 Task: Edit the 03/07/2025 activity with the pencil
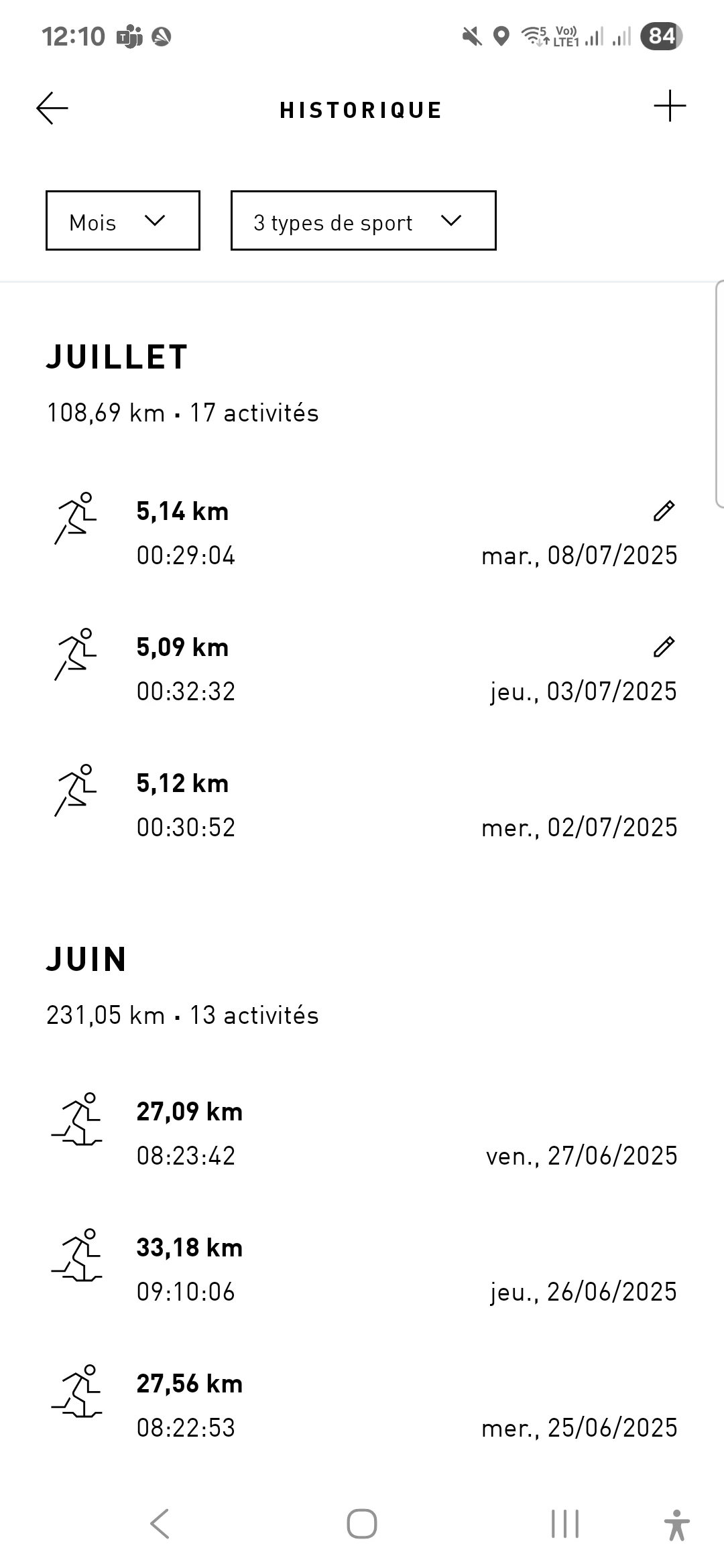click(664, 647)
